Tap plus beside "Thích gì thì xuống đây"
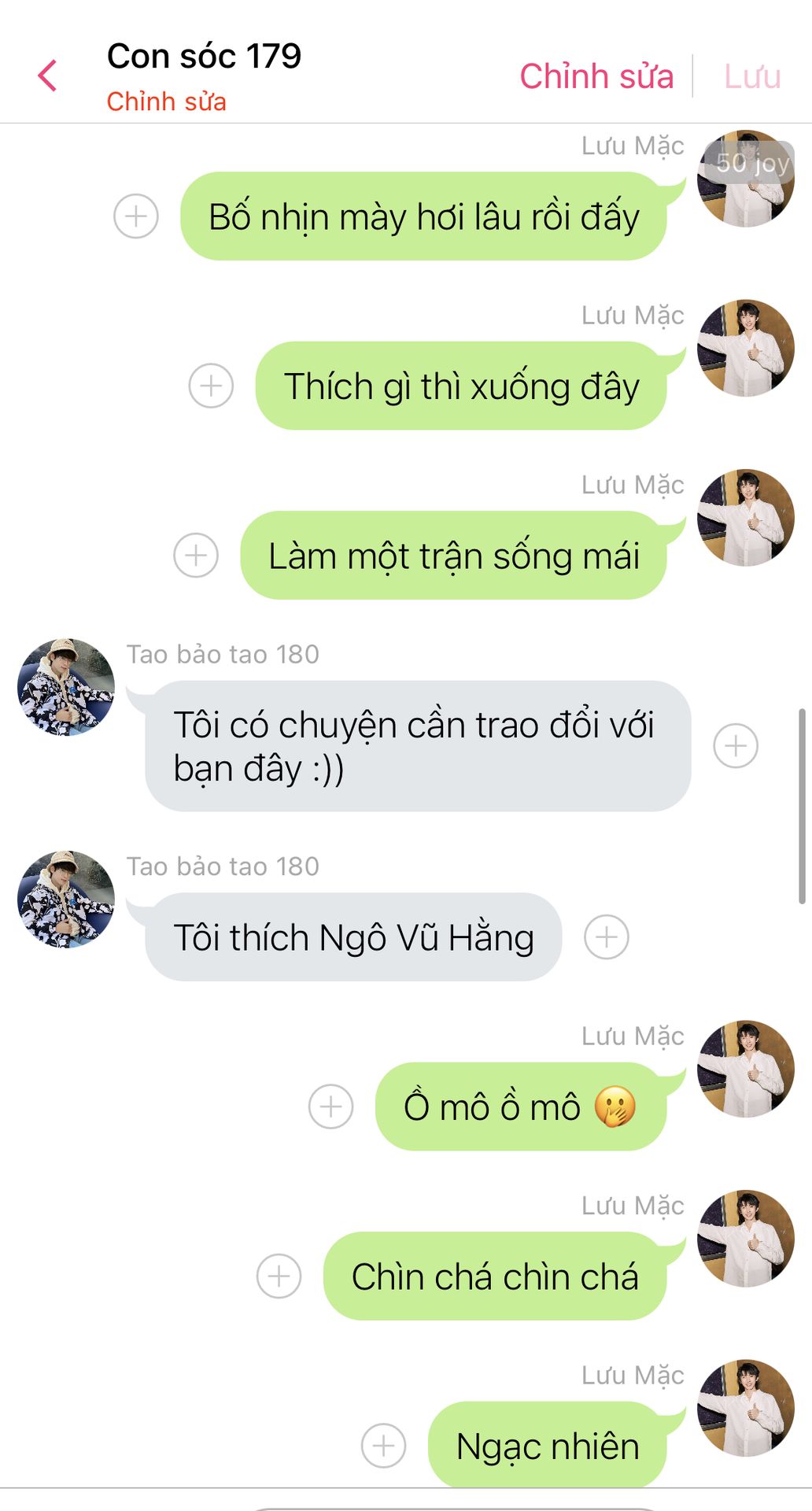Viewport: 812px width, 1511px height. click(211, 386)
